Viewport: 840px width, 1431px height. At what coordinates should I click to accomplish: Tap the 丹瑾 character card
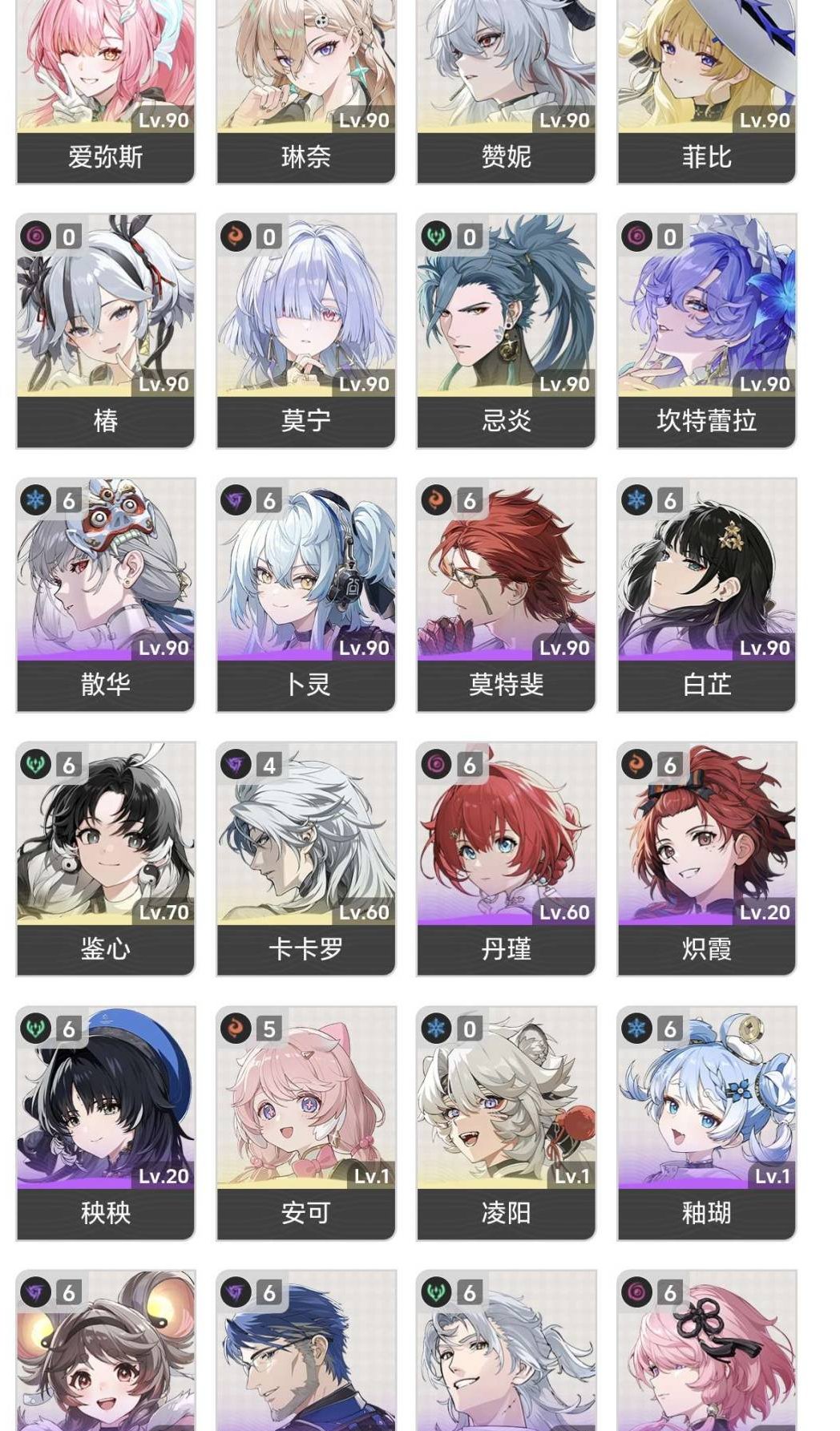(x=507, y=859)
